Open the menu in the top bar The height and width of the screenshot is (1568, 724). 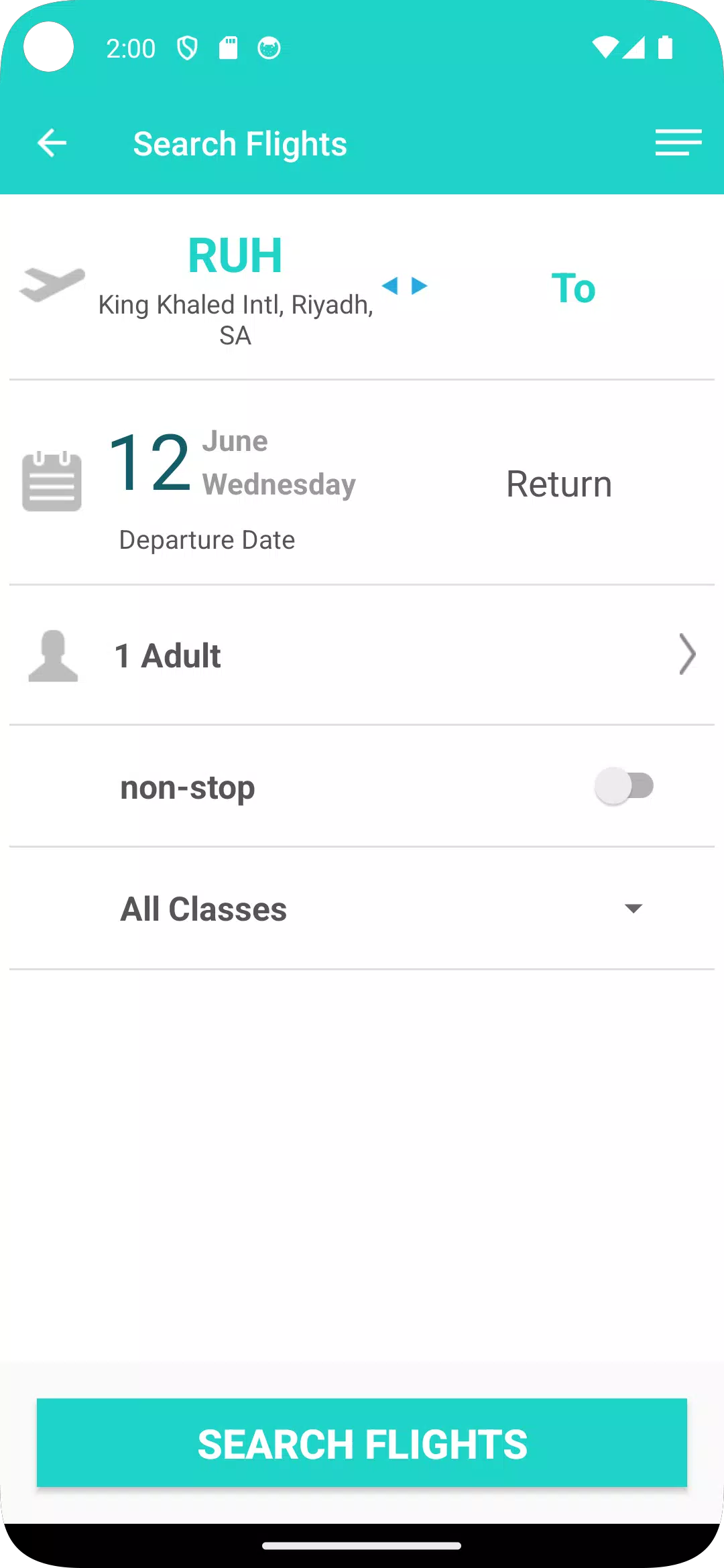[x=678, y=143]
